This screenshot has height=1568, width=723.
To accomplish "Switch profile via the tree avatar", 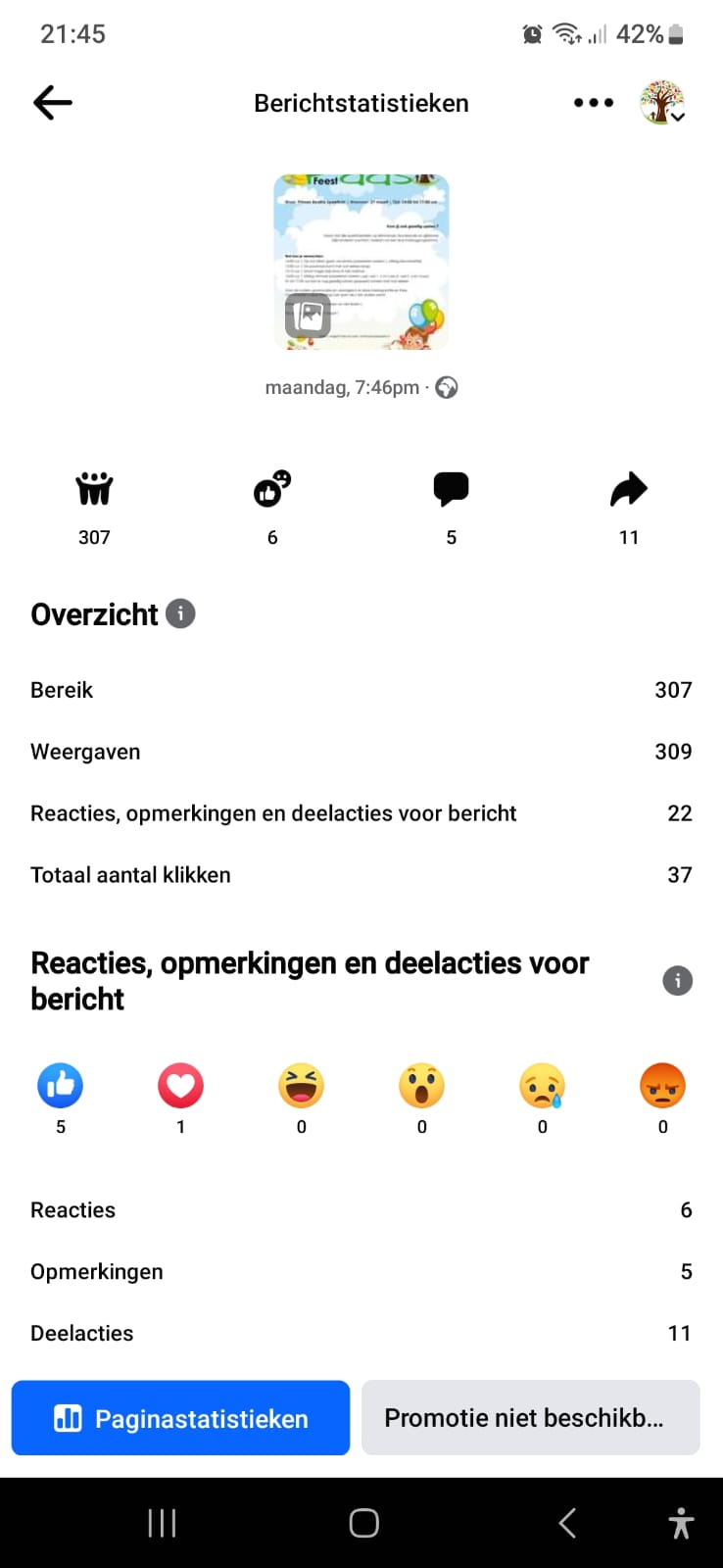I will tap(662, 103).
